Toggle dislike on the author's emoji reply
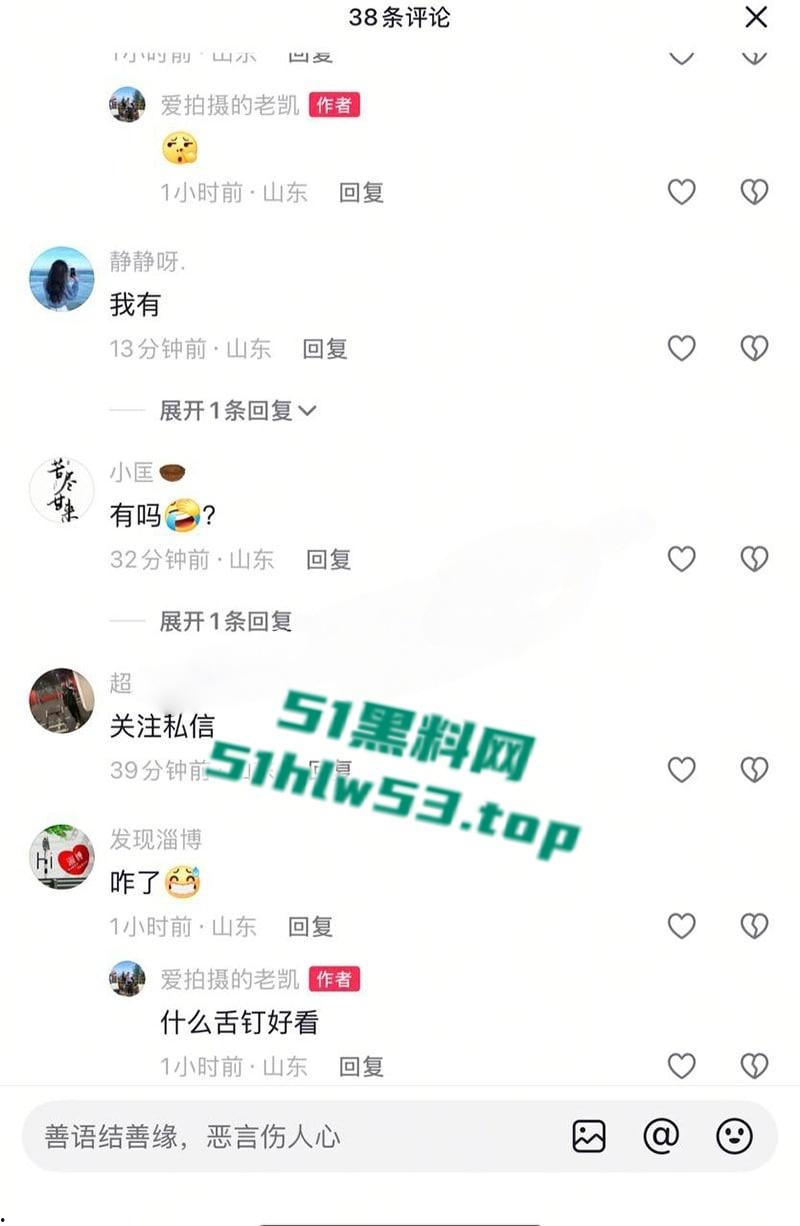Screen dimensions: 800x1226 tap(753, 192)
